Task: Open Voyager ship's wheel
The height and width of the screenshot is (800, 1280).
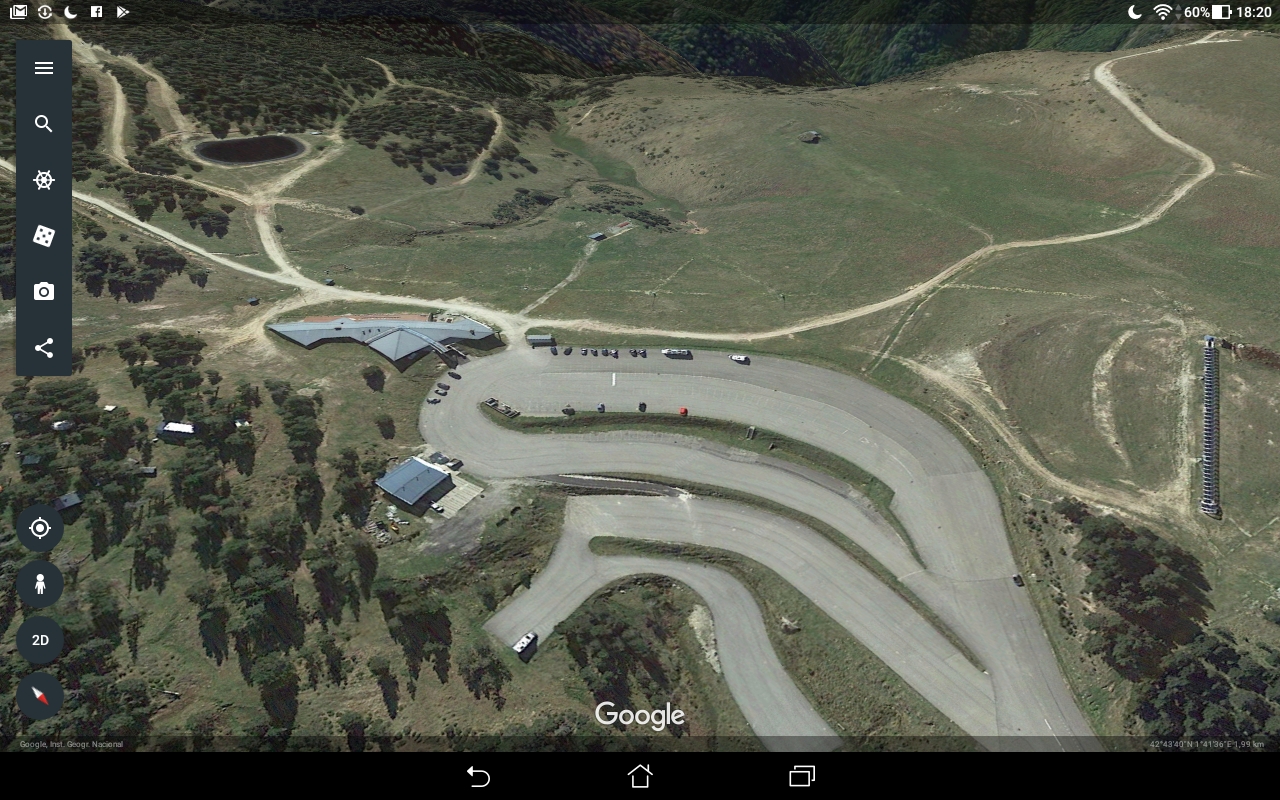Action: coord(43,180)
